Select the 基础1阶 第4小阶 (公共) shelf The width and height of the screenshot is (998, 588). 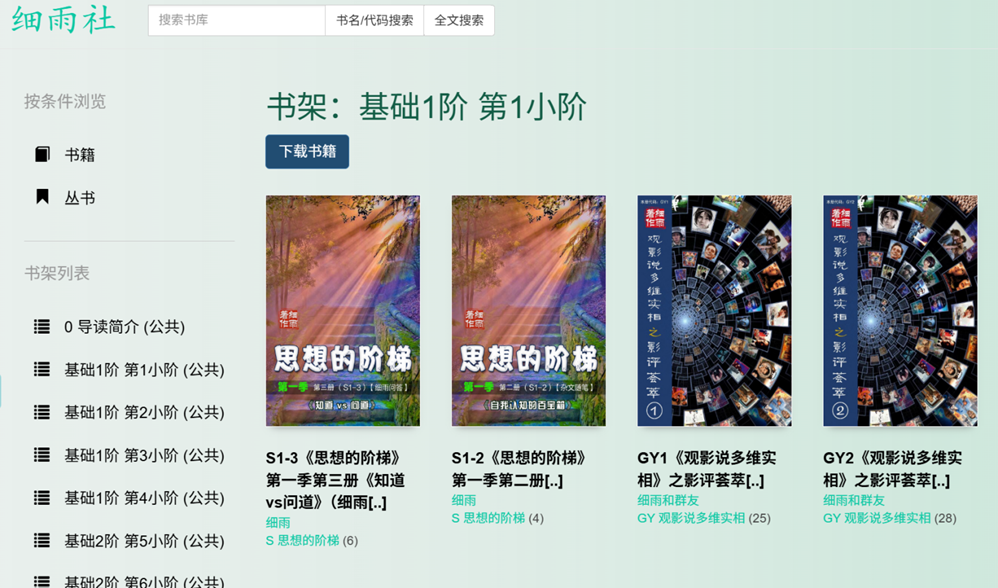144,498
